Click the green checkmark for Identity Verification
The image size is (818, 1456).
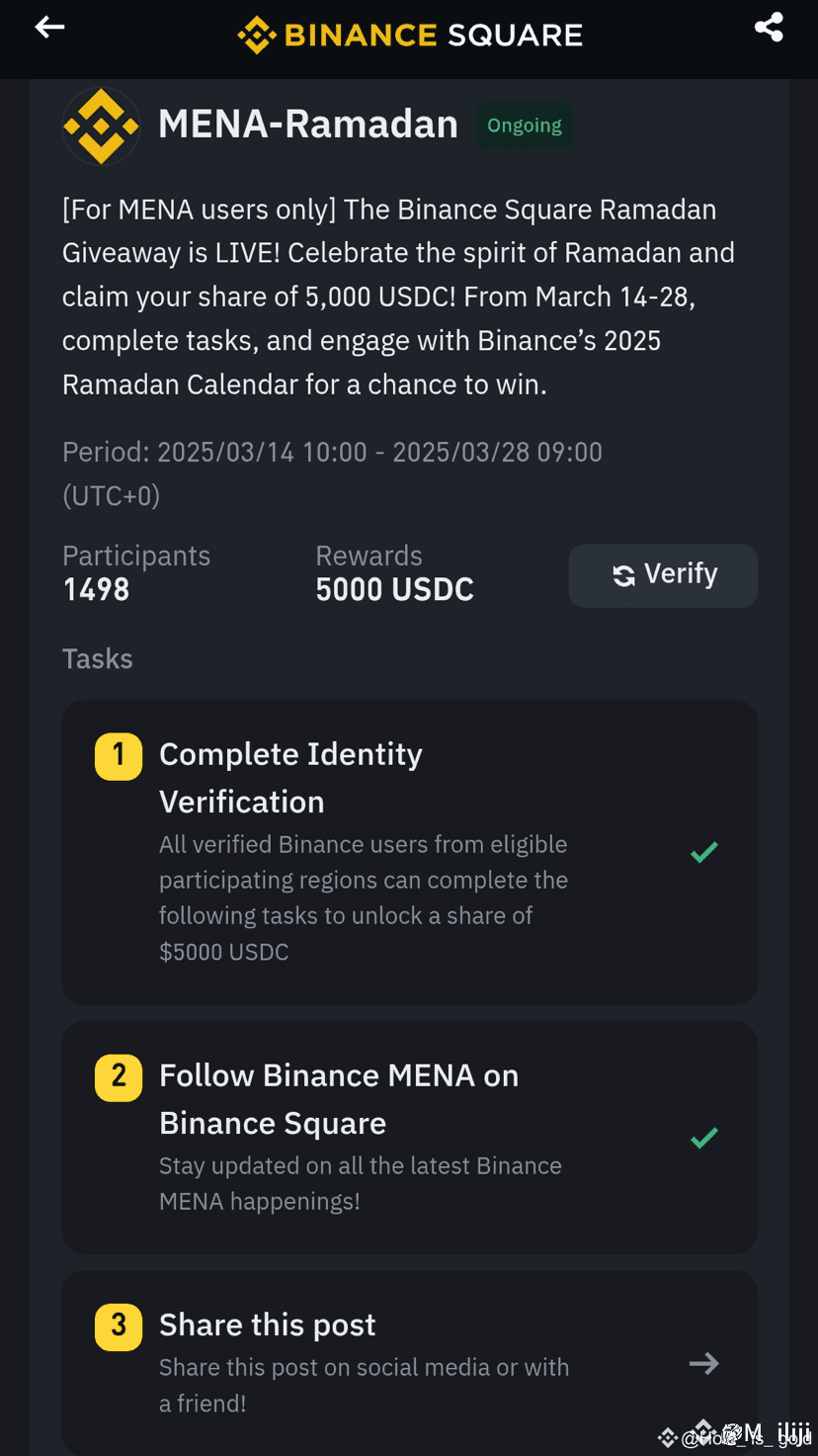pos(703,851)
